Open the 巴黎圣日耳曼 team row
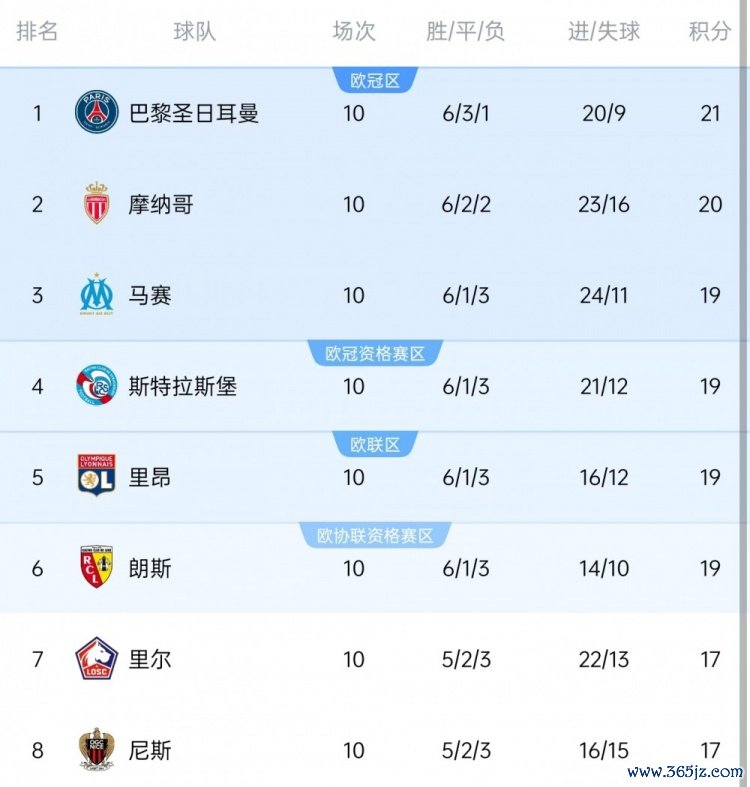 (194, 113)
